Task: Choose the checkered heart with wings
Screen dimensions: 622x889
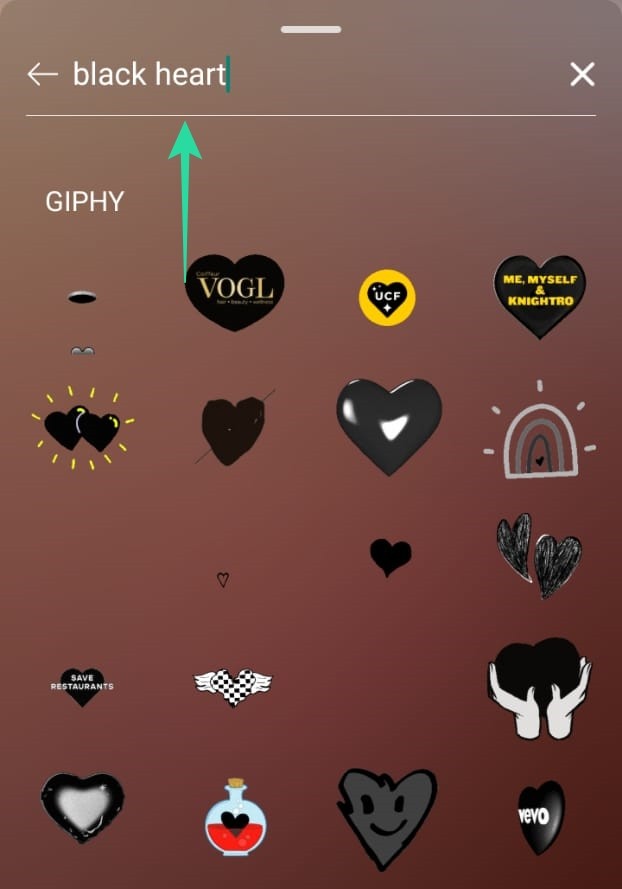Action: [234, 686]
